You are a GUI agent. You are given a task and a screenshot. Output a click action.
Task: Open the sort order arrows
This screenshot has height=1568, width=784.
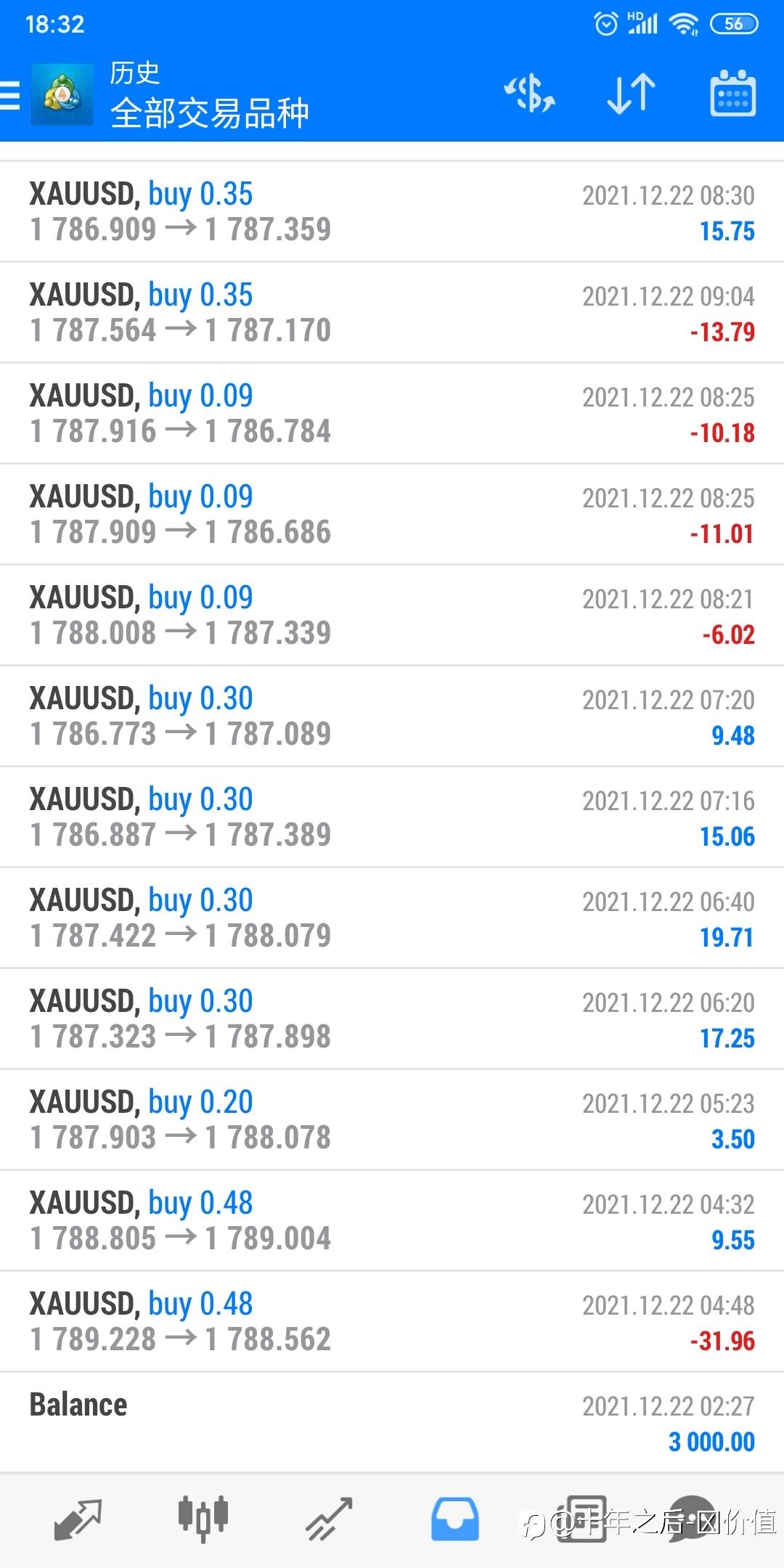point(631,94)
